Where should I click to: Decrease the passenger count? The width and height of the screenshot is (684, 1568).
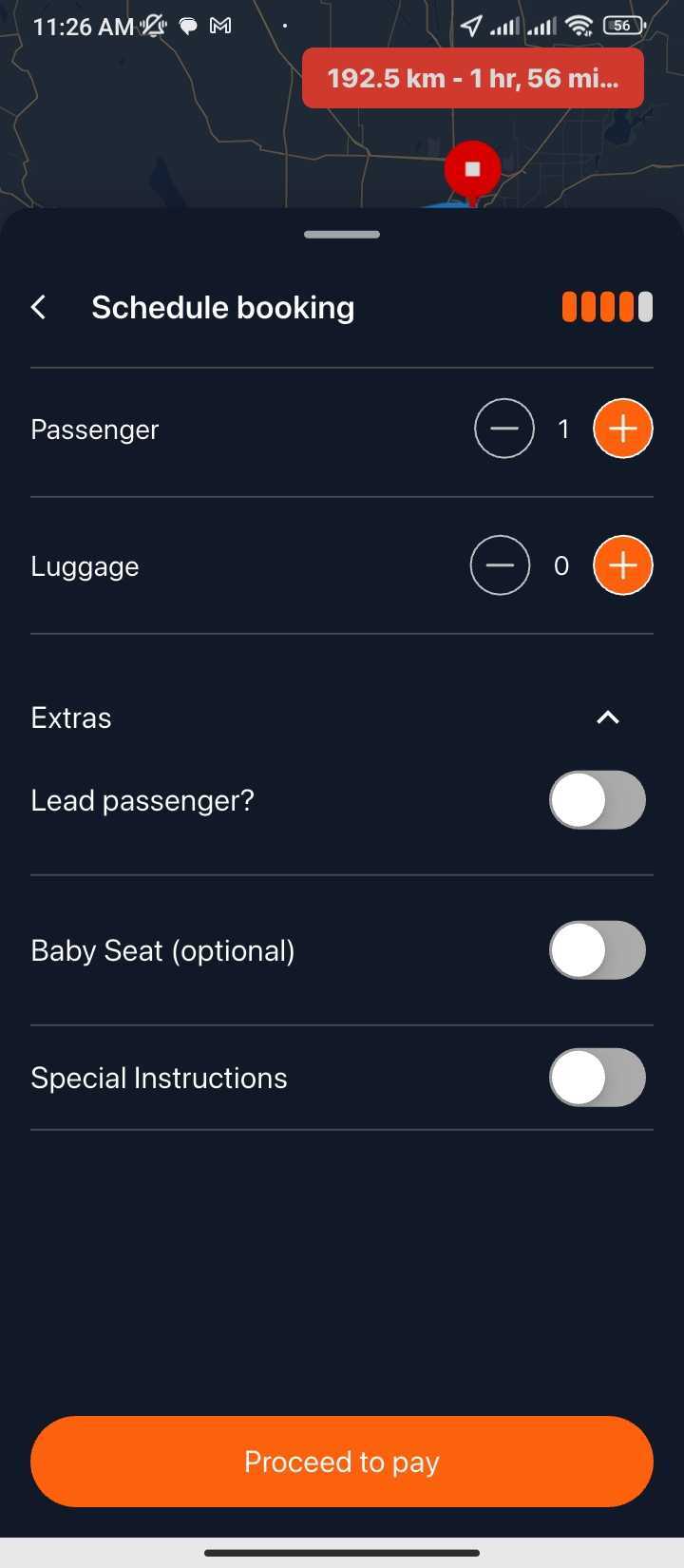coord(503,429)
